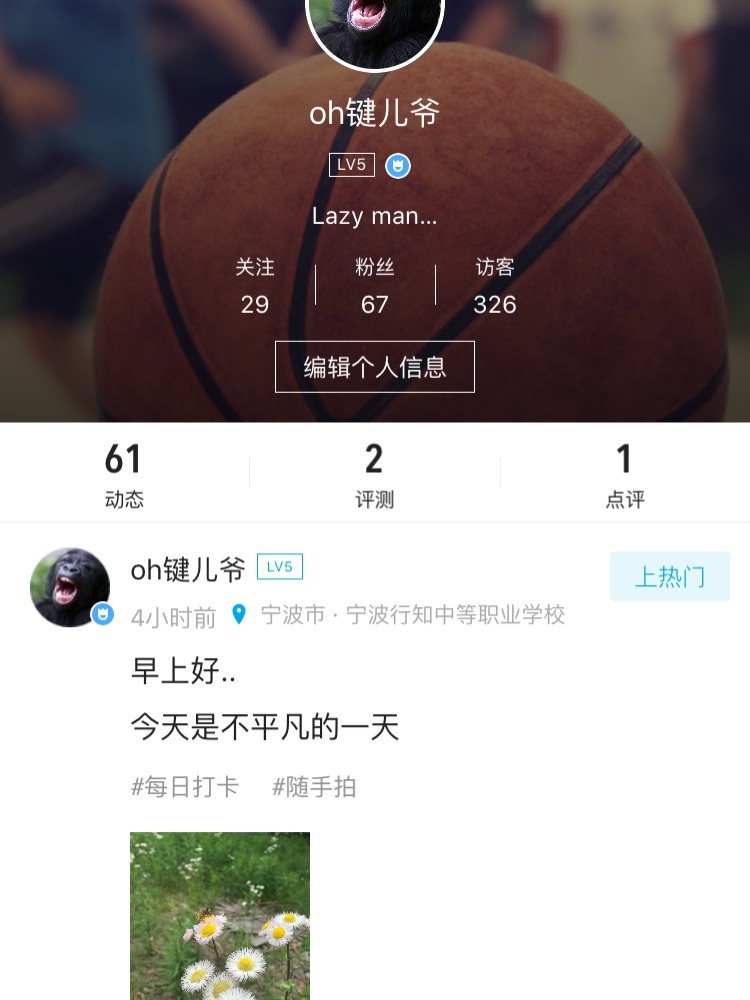Tap the post author's avatar
The image size is (750, 1000).
coord(70,587)
